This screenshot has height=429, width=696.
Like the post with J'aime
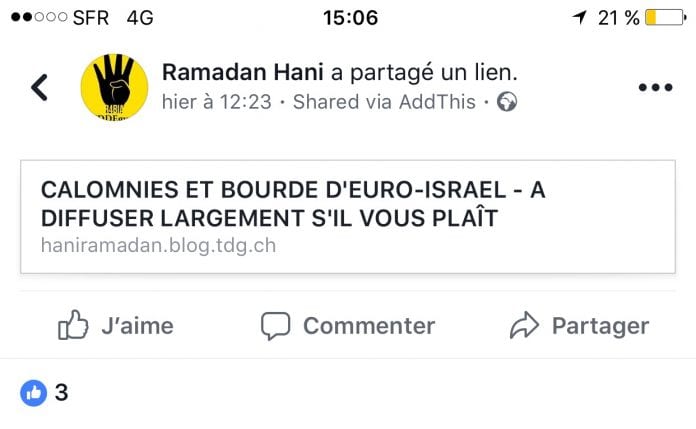116,326
